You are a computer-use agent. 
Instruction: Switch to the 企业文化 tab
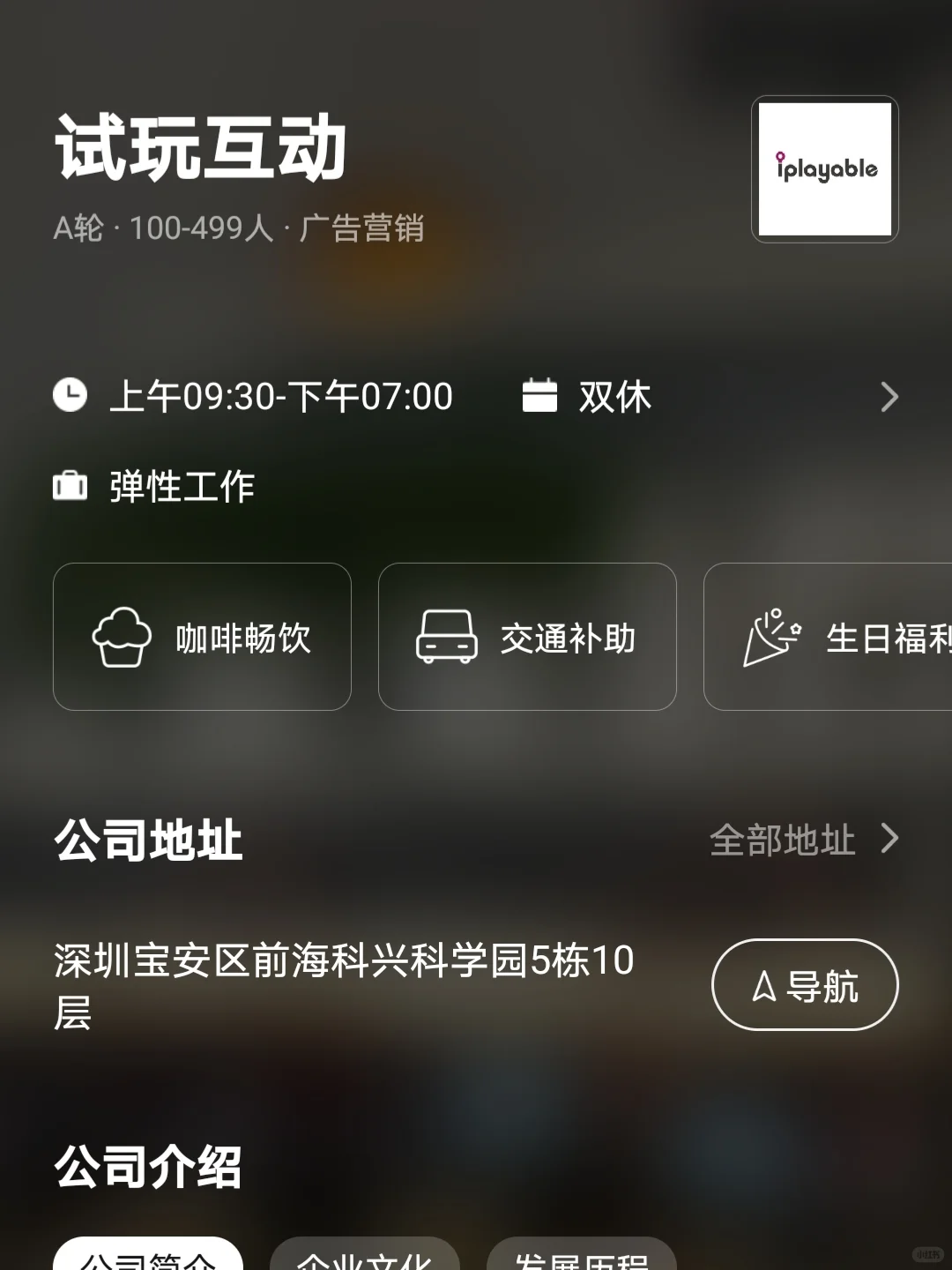[365, 1253]
